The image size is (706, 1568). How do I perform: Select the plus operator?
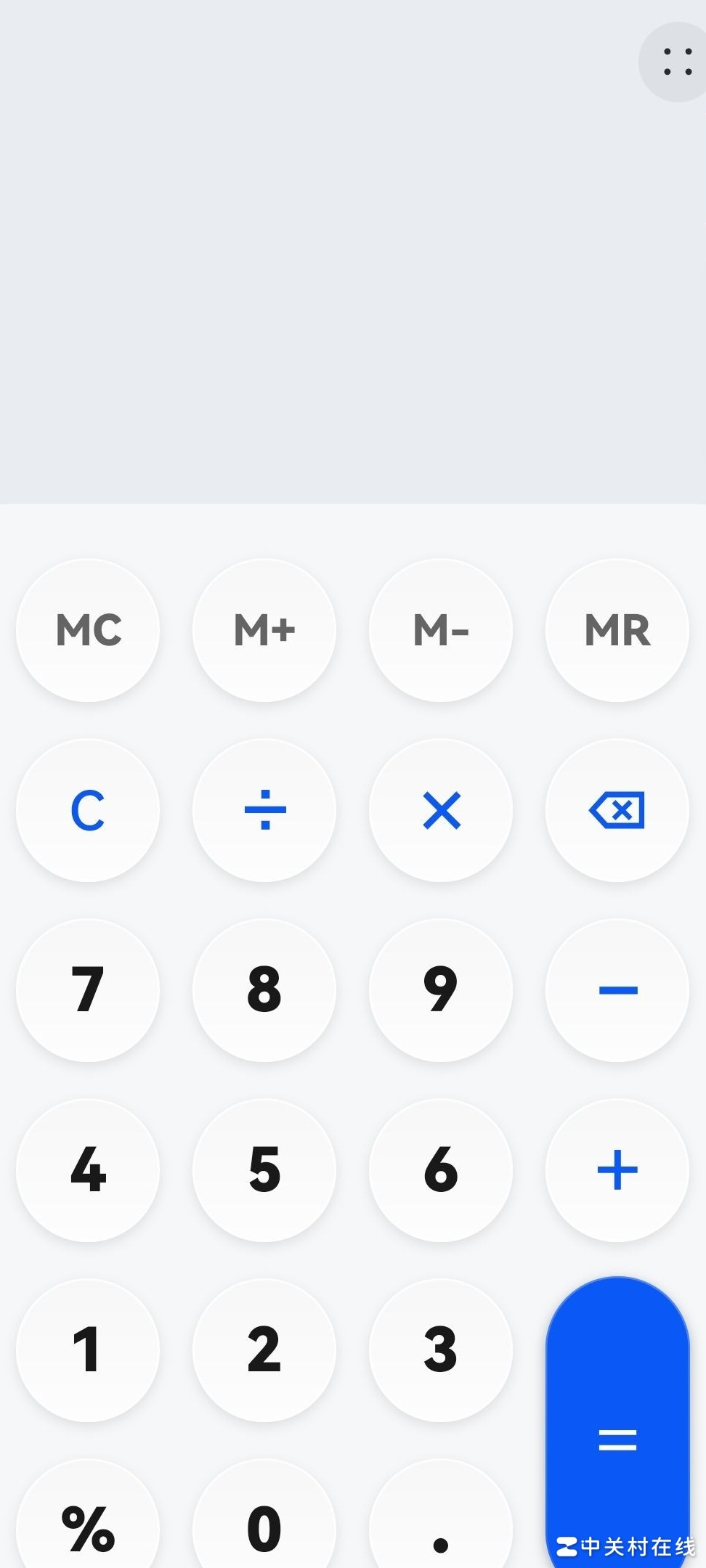point(617,1170)
